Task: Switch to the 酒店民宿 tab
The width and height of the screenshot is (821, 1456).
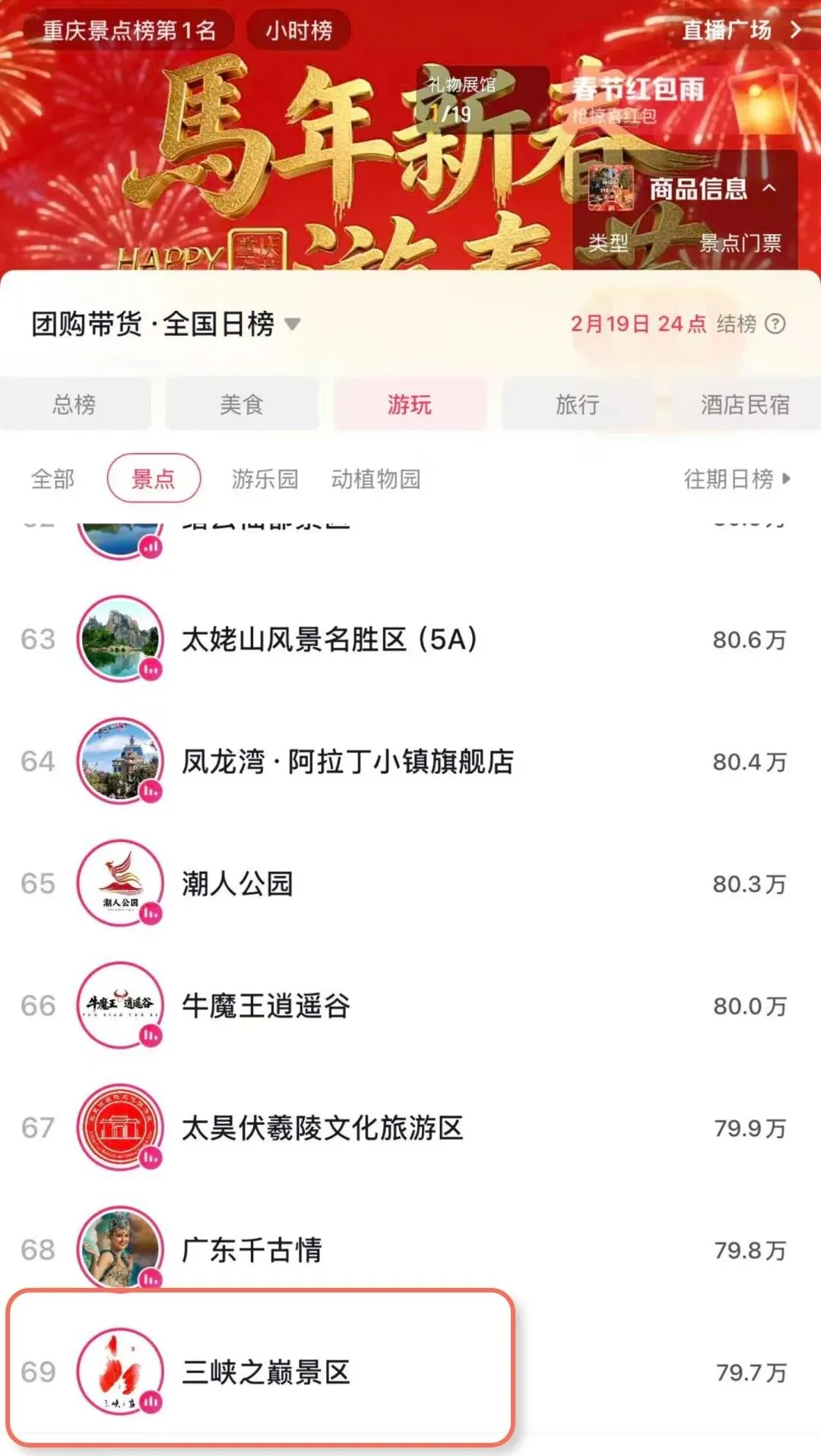Action: click(x=744, y=404)
